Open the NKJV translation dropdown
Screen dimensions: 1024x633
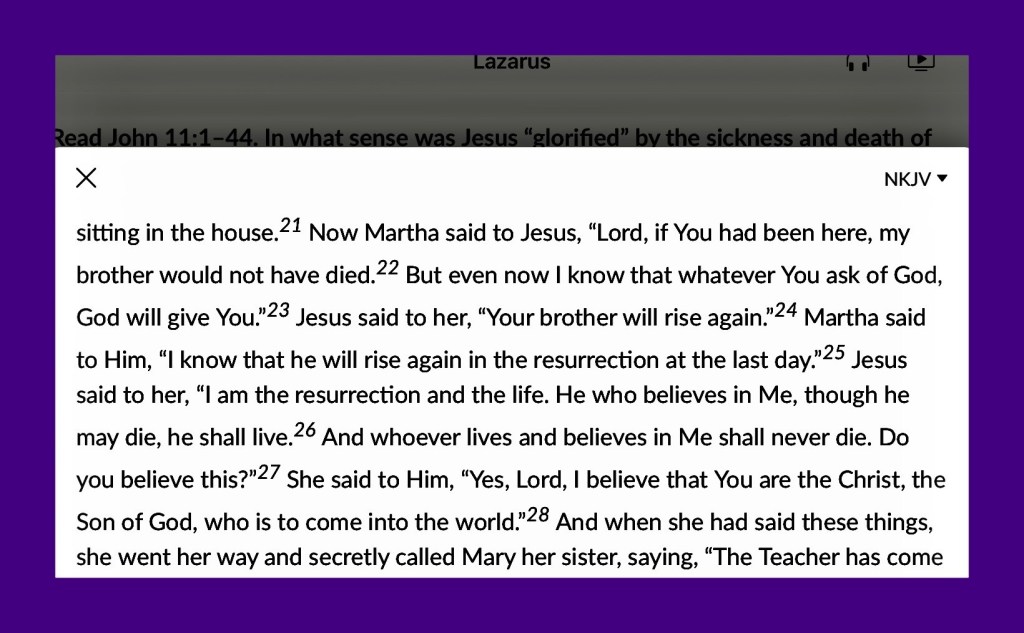click(915, 179)
